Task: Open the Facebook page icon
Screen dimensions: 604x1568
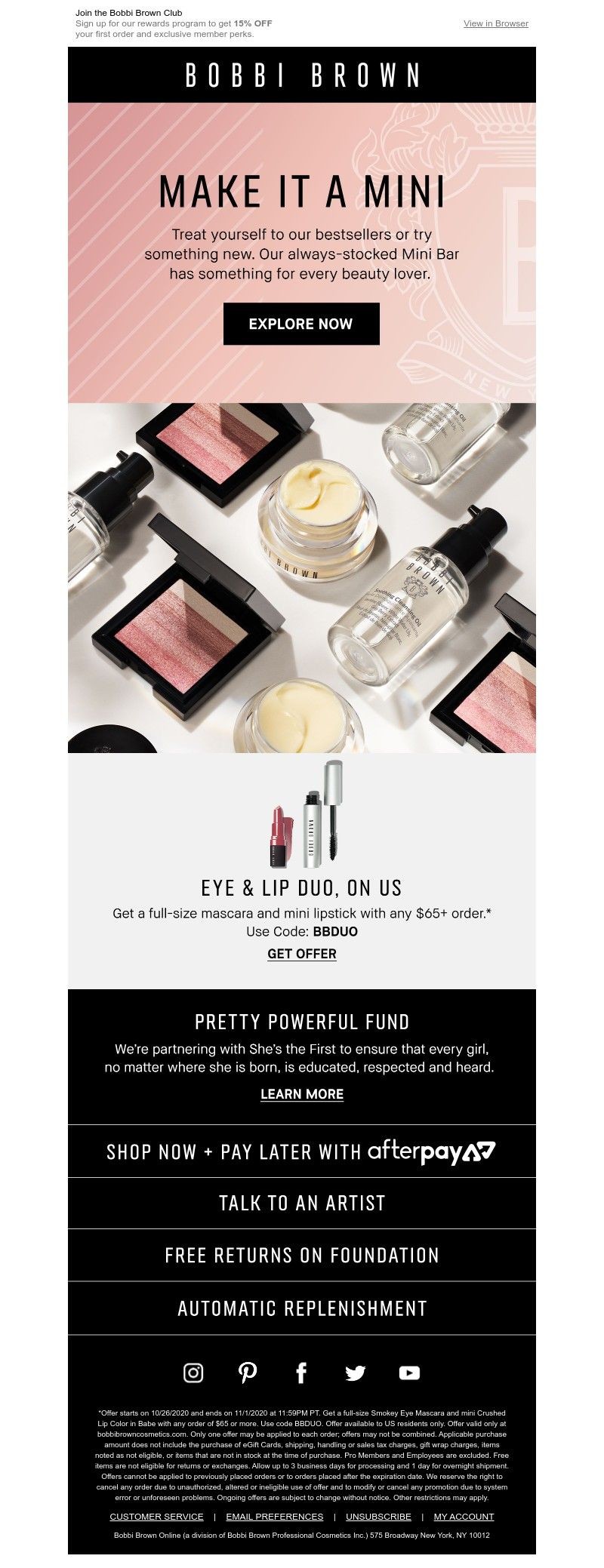Action: click(301, 1373)
